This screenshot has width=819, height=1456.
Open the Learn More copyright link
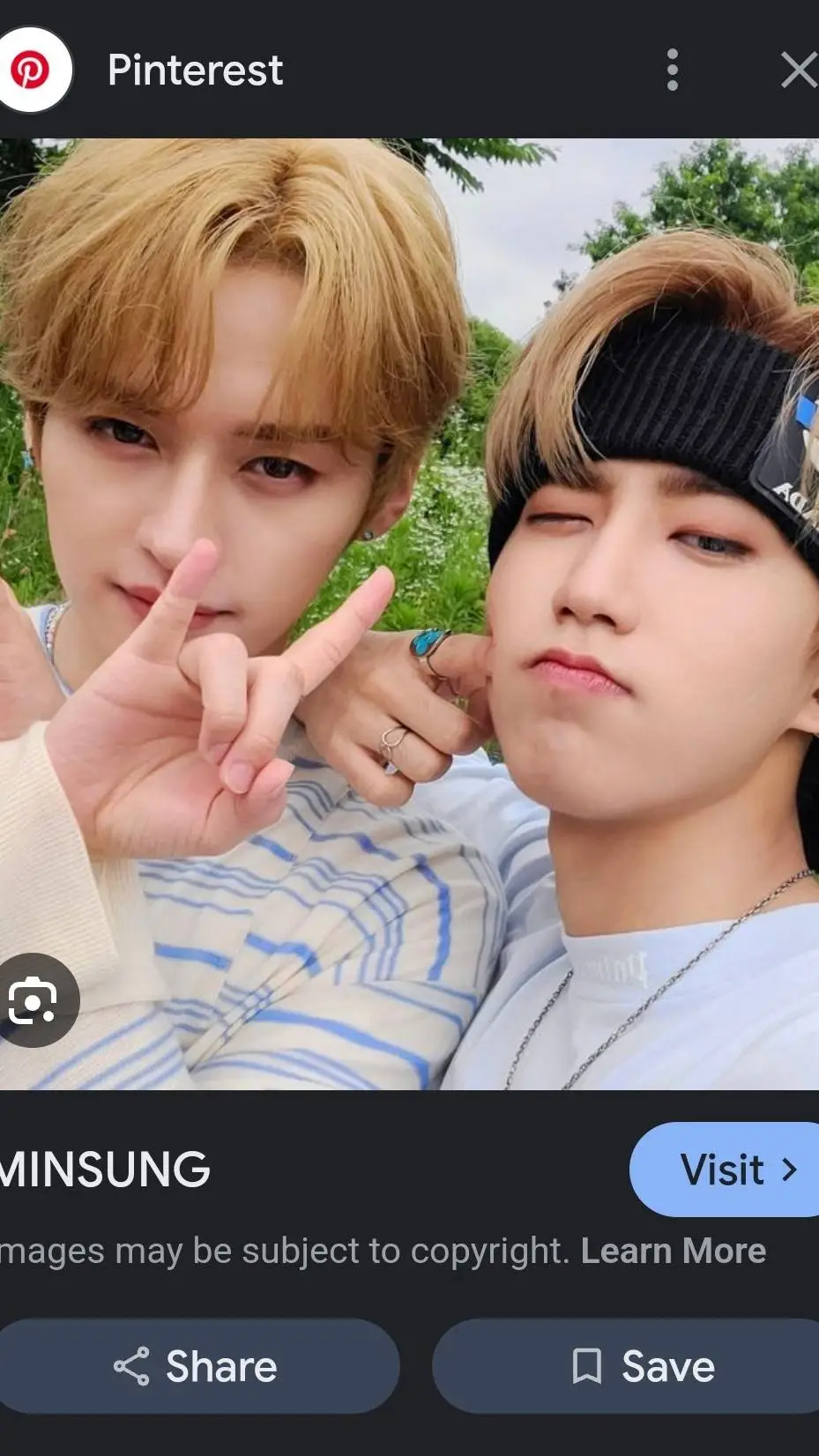tap(673, 1251)
